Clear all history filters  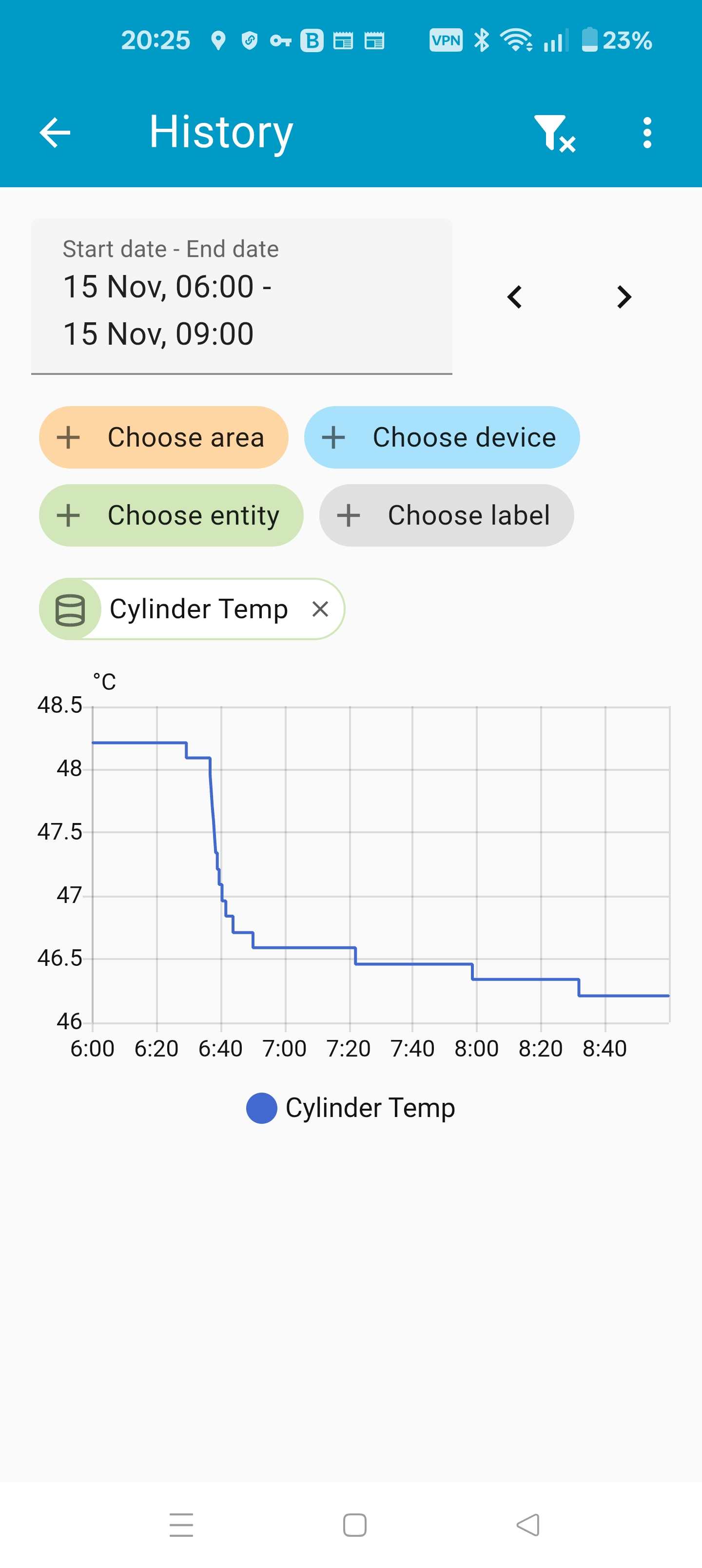click(553, 133)
